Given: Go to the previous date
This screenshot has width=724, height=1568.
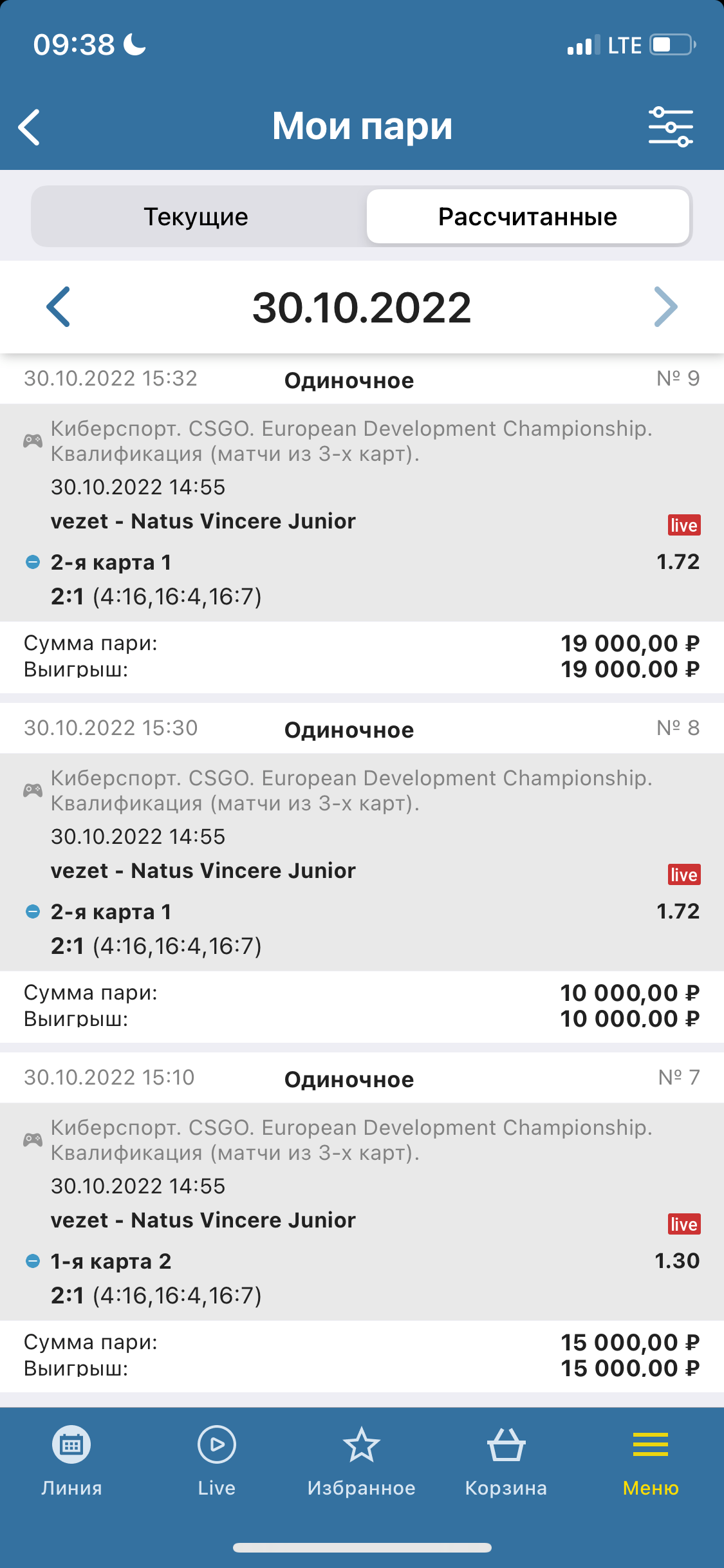Looking at the screenshot, I should (x=58, y=307).
